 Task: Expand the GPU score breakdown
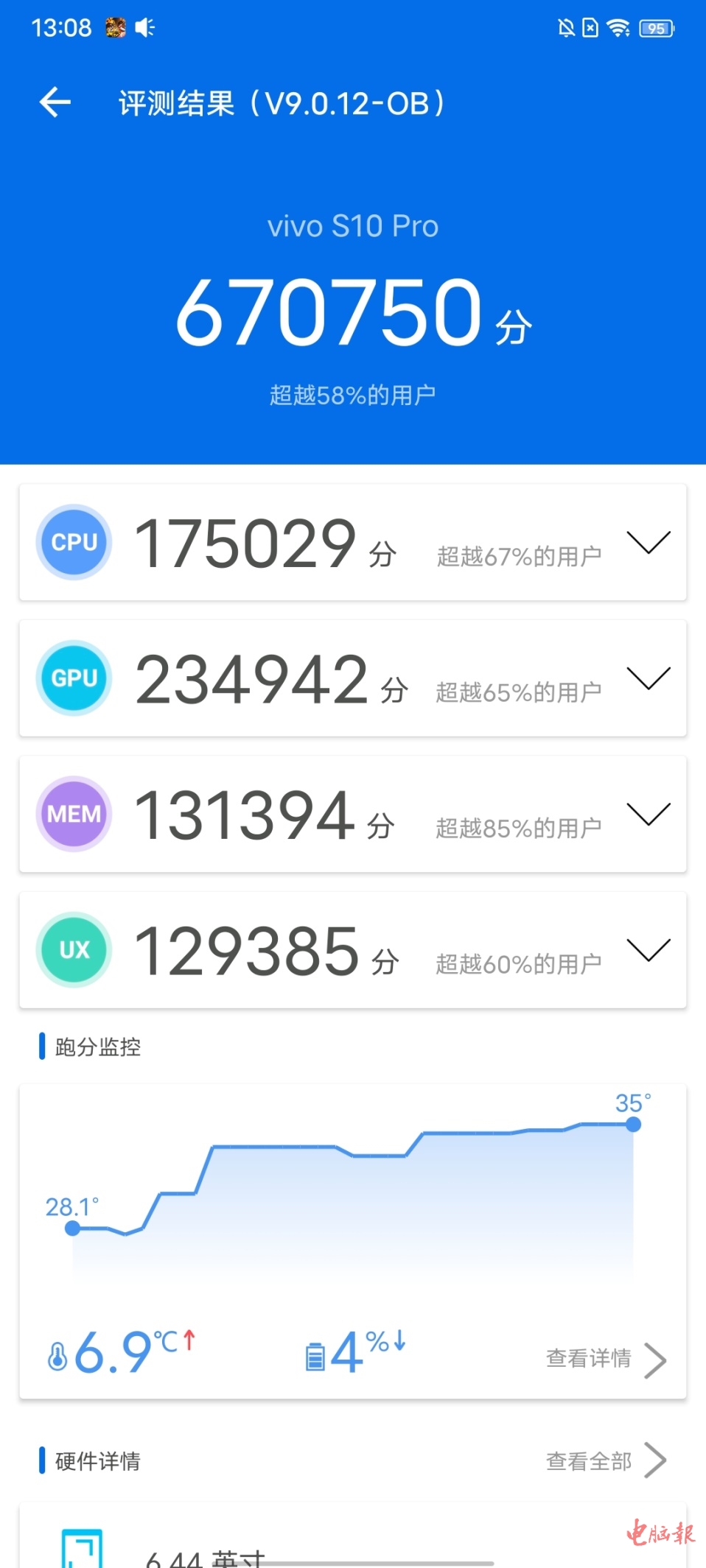tap(648, 678)
